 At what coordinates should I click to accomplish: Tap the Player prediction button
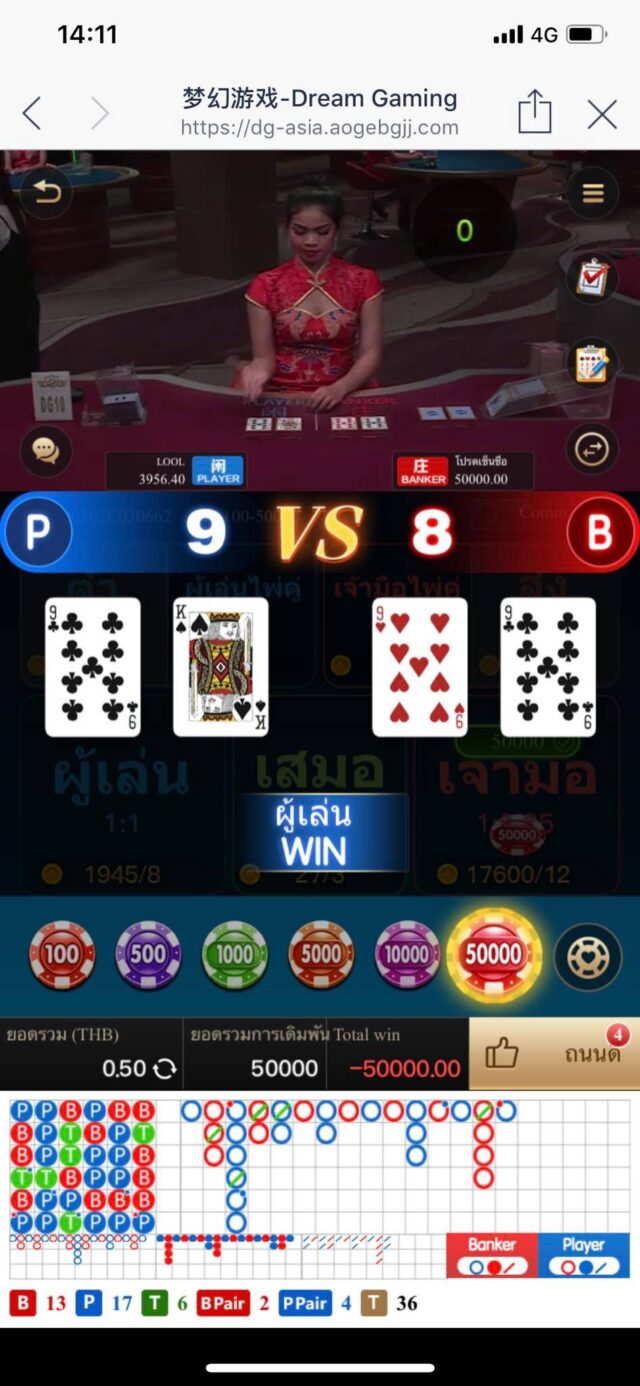coord(583,1255)
